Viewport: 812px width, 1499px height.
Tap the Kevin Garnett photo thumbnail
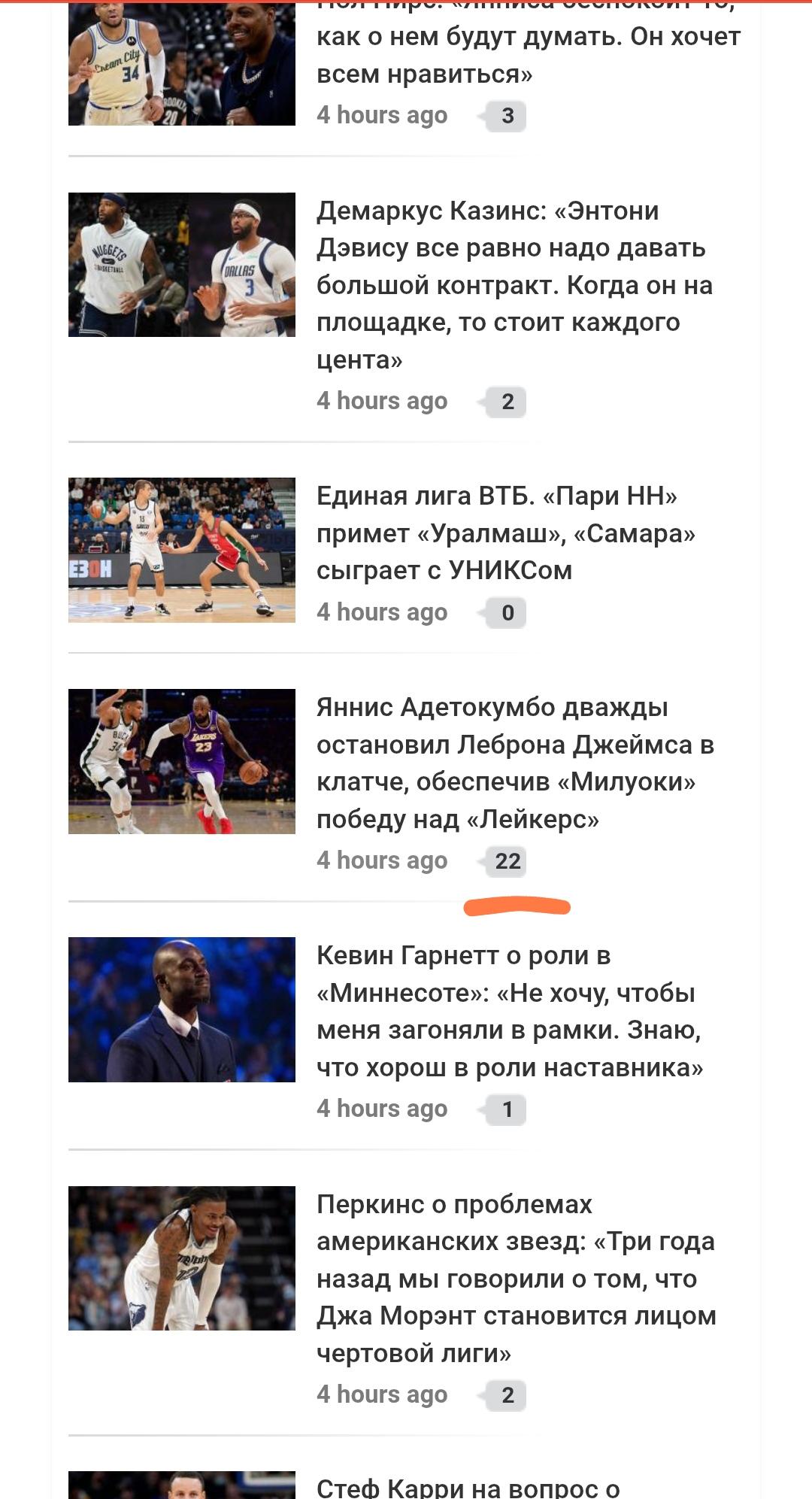181,1009
